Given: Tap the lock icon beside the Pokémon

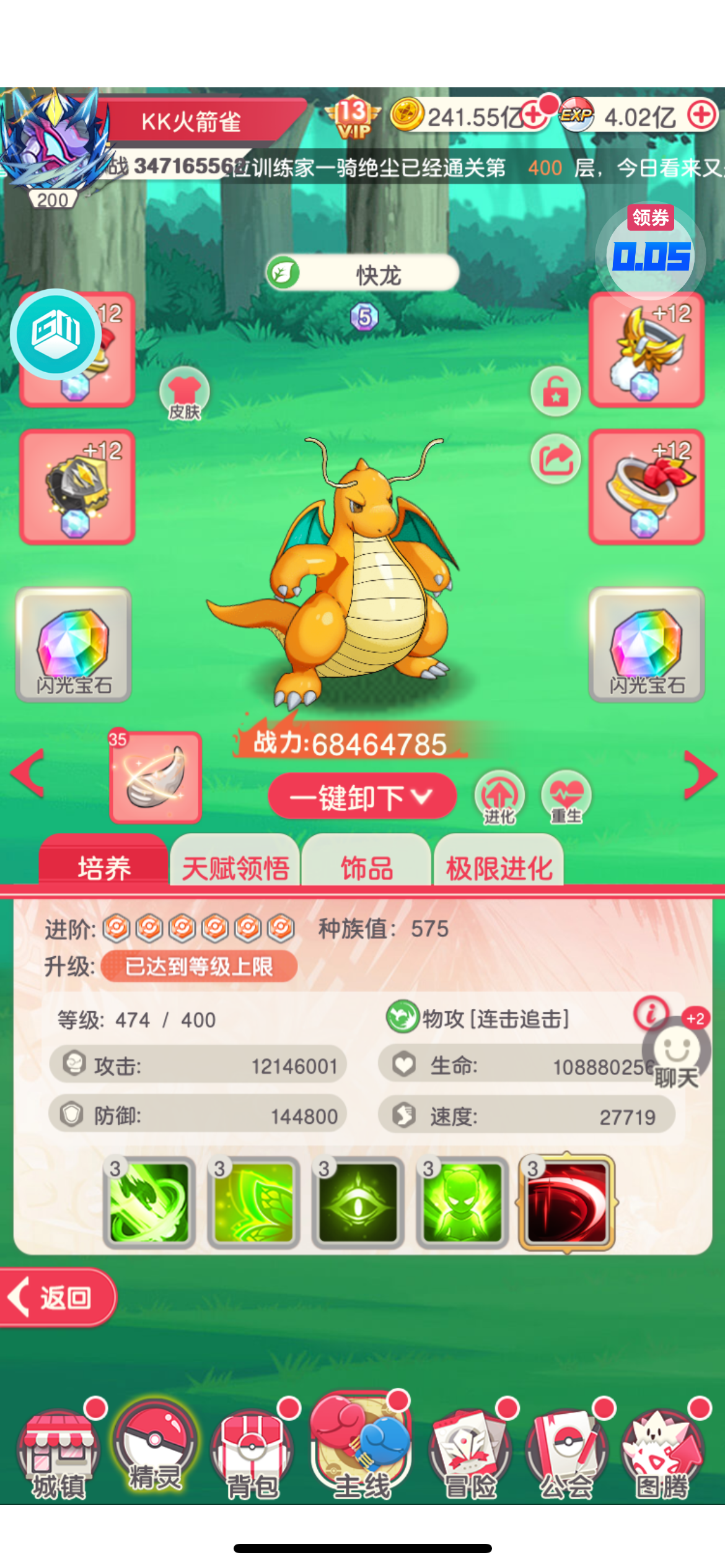Looking at the screenshot, I should [x=555, y=391].
